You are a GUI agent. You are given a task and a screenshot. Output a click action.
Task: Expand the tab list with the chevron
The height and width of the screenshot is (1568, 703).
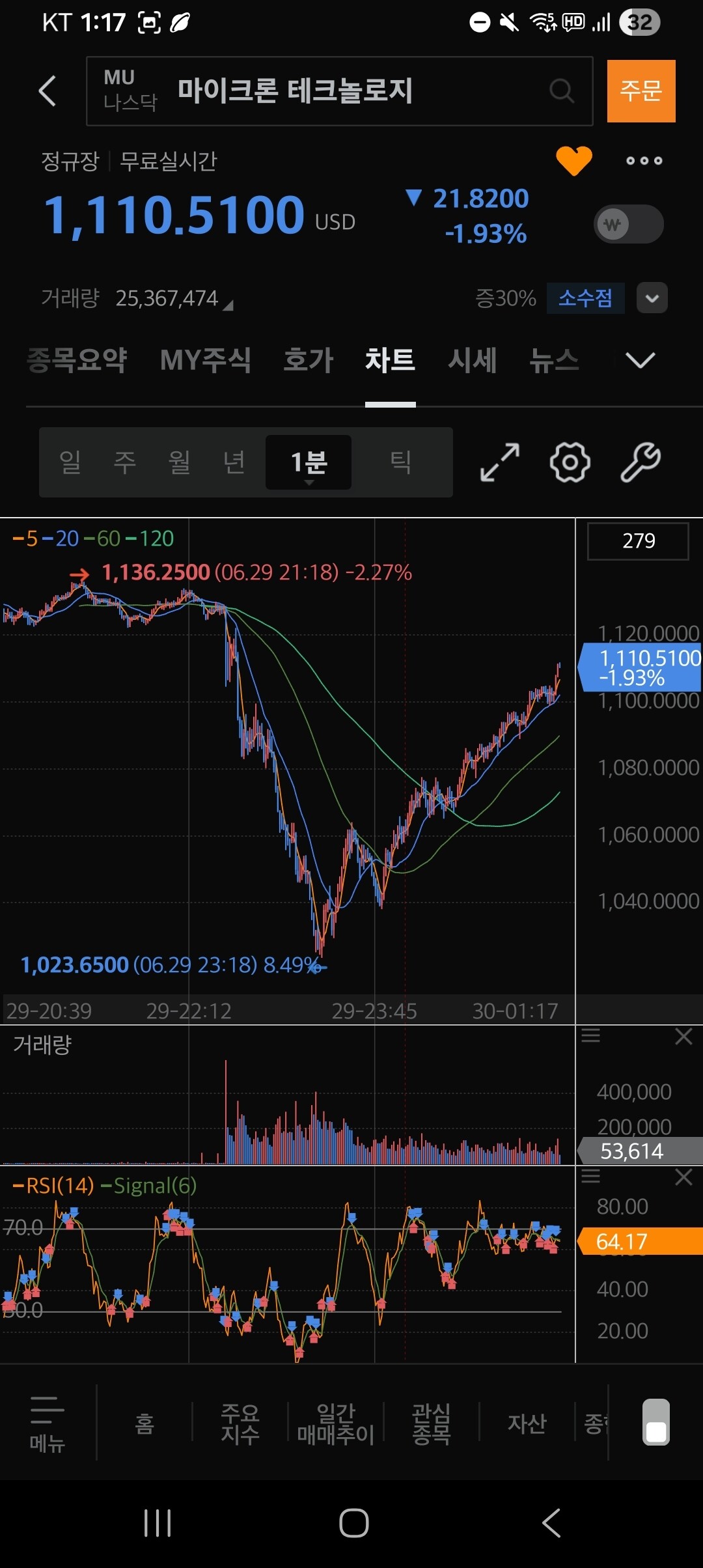click(x=640, y=360)
